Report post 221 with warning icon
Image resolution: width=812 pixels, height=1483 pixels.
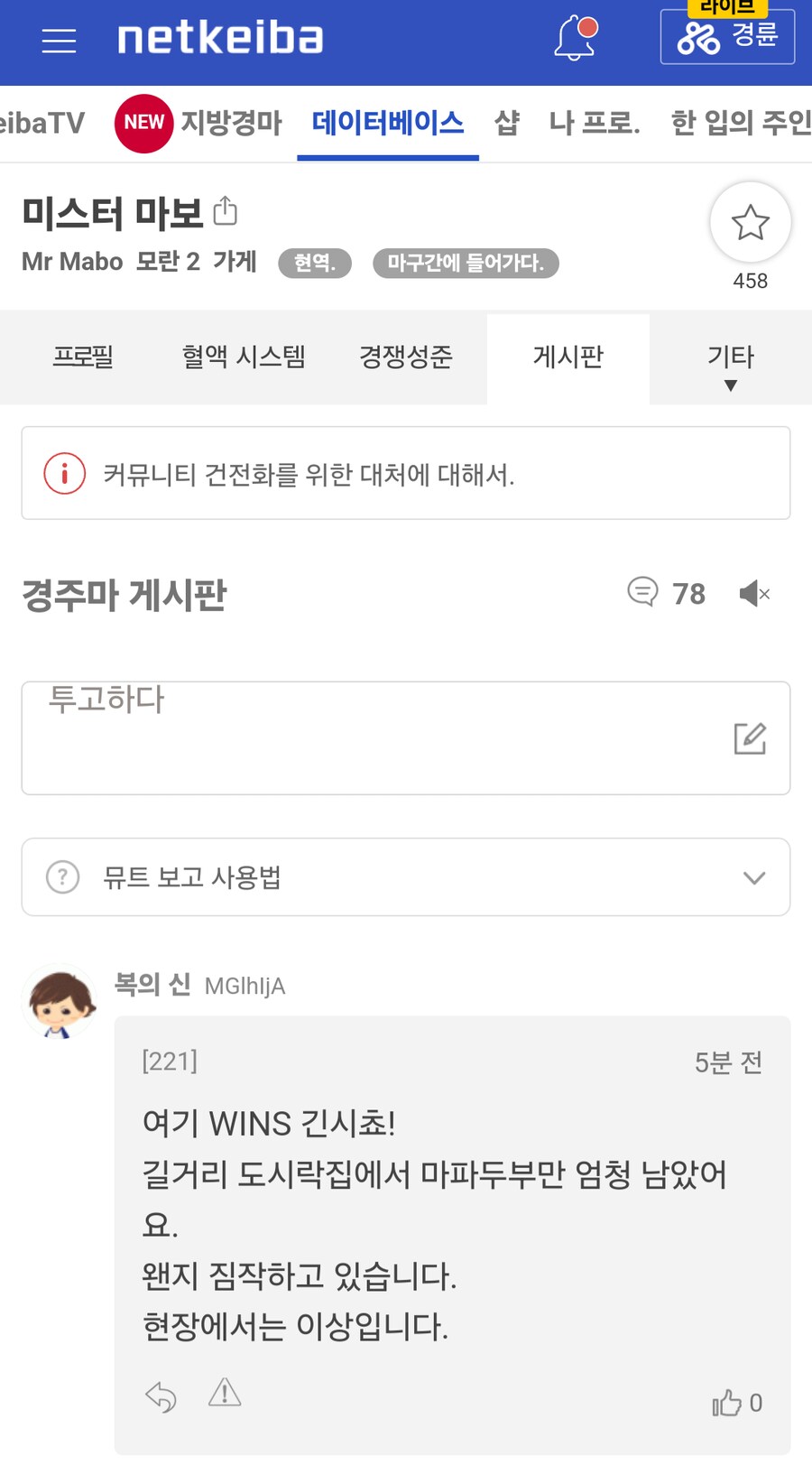pyautogui.click(x=225, y=1393)
